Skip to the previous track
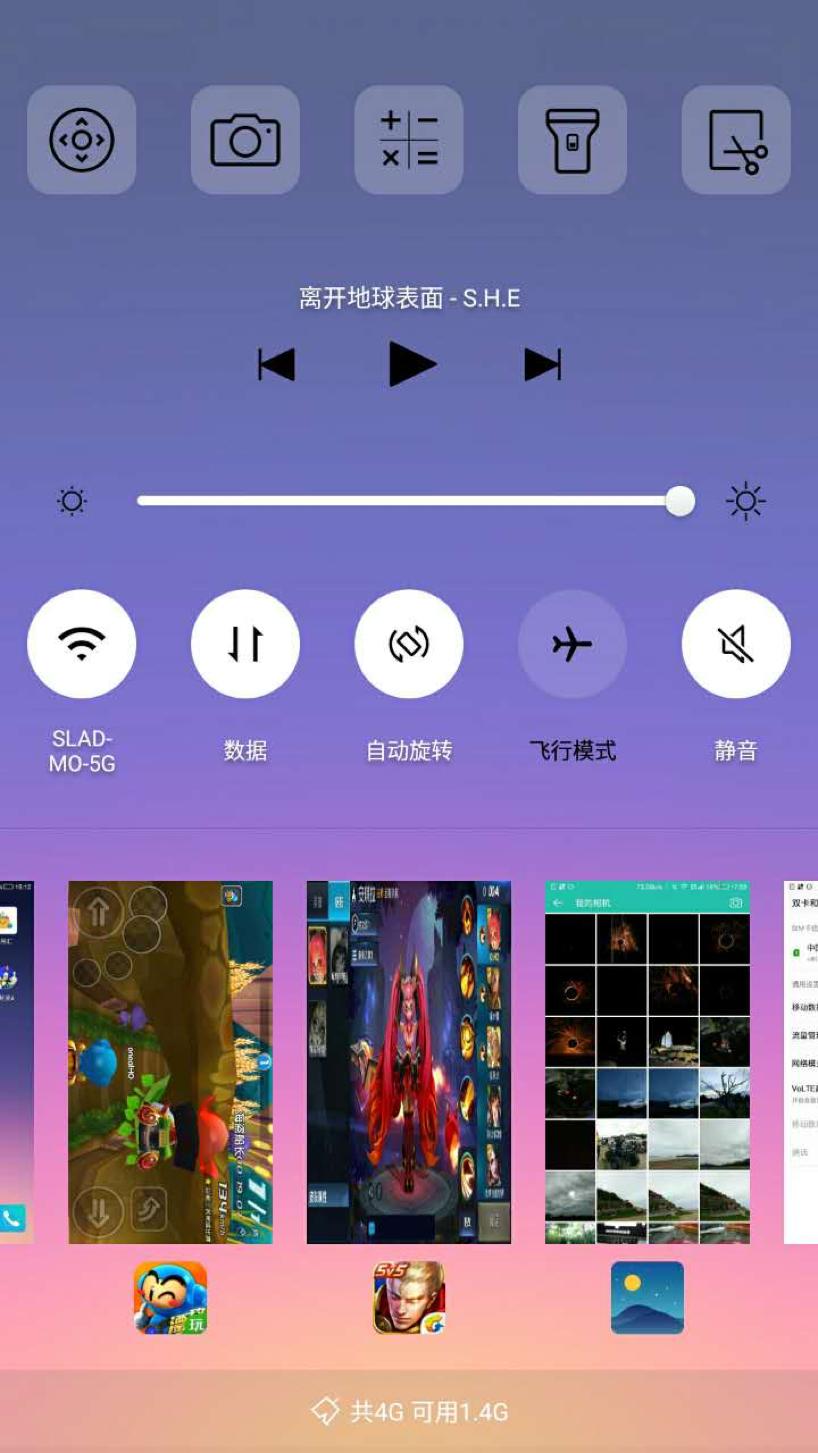The height and width of the screenshot is (1453, 818). (277, 364)
